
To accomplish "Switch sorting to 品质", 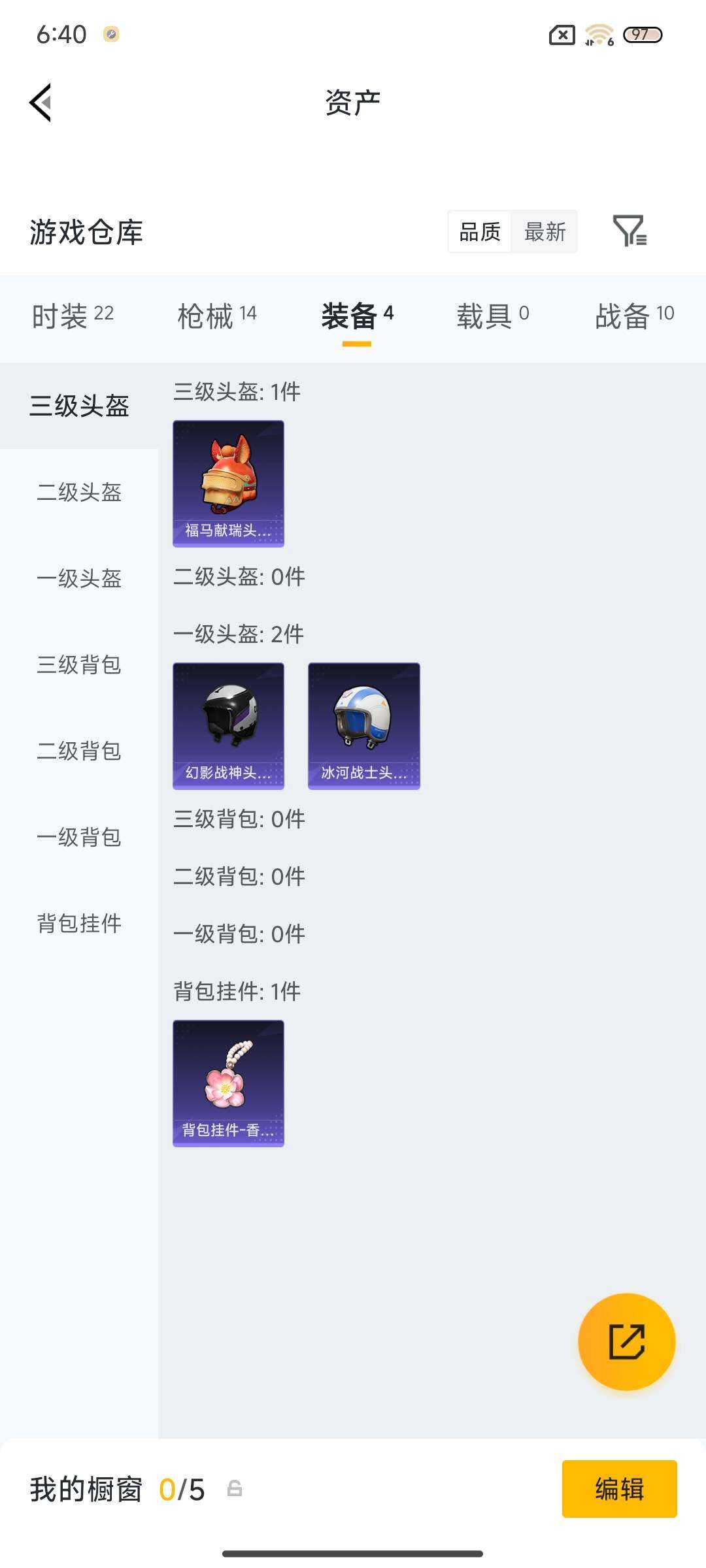I will point(480,232).
